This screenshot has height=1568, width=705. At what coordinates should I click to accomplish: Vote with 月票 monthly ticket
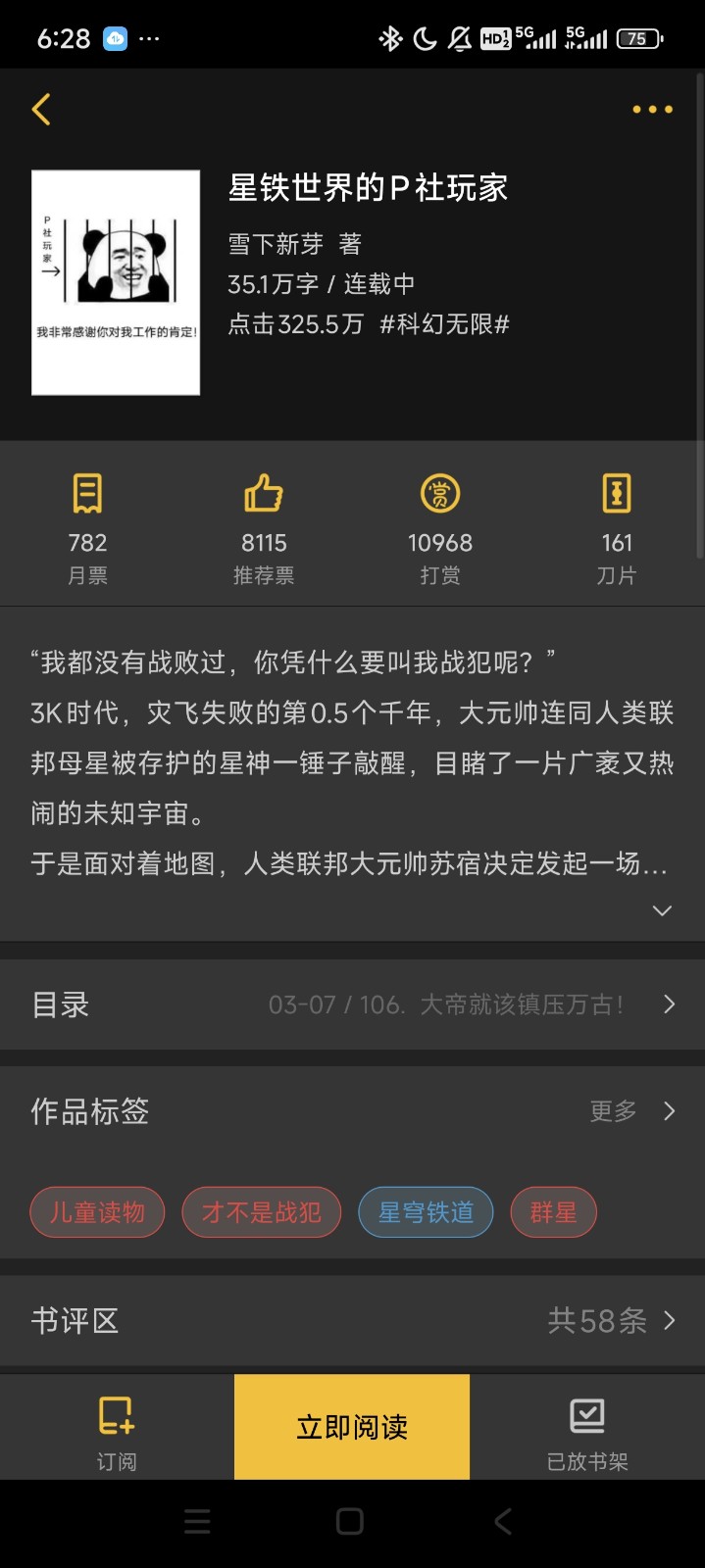[x=87, y=527]
